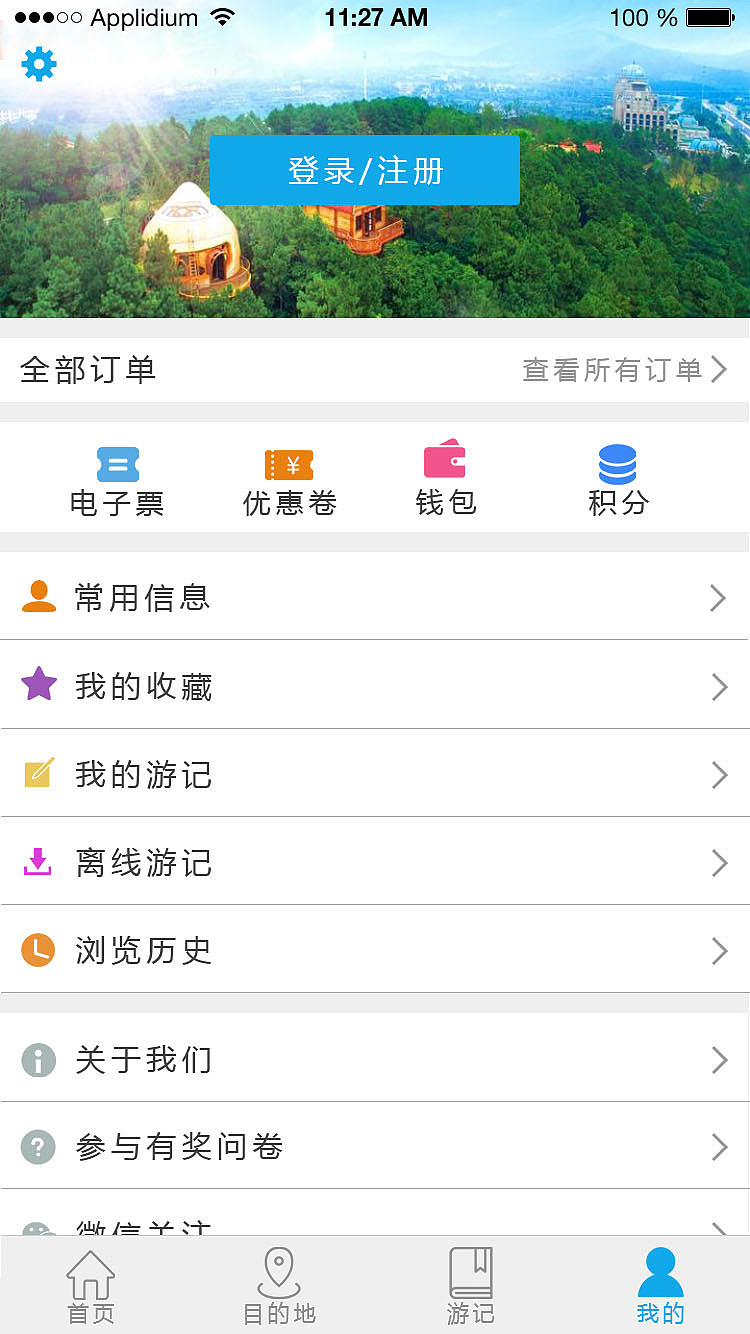Tap the points (积分) coins icon
The height and width of the screenshot is (1334, 750).
click(617, 463)
